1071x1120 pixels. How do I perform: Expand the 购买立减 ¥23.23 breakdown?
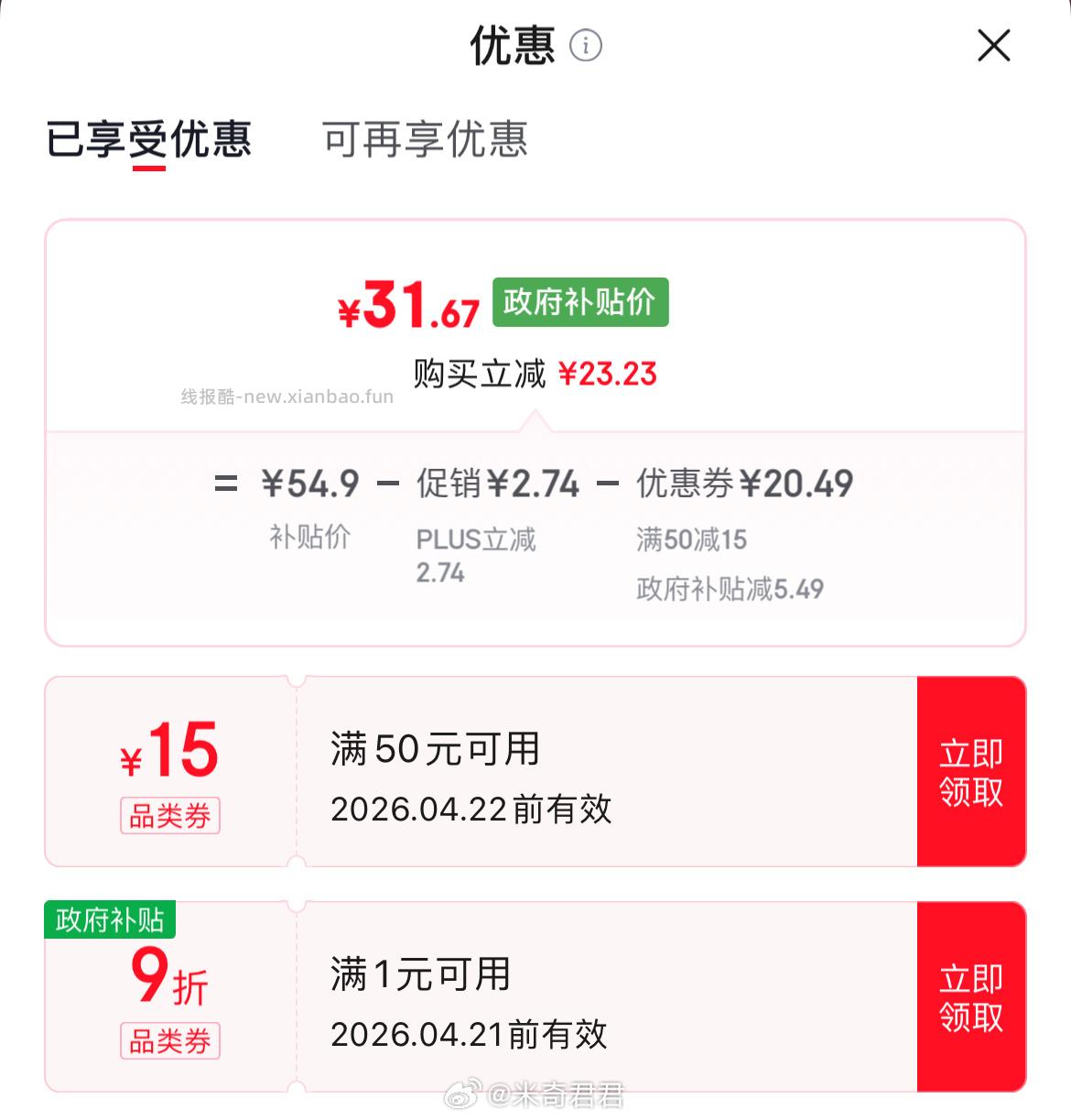[535, 373]
